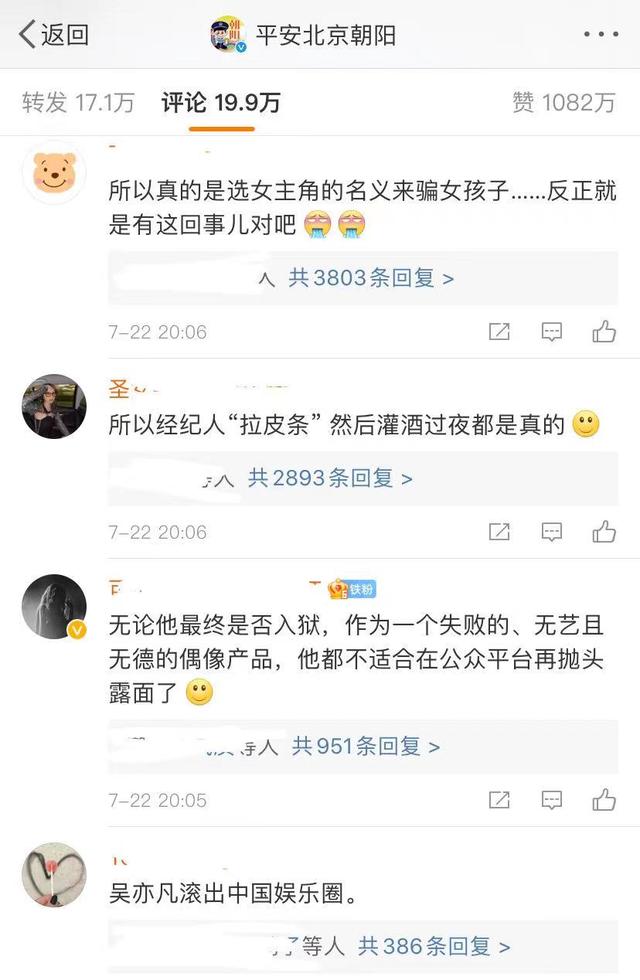Expand the 共386条回复 reply thread
The height and width of the screenshot is (980, 640).
434,945
